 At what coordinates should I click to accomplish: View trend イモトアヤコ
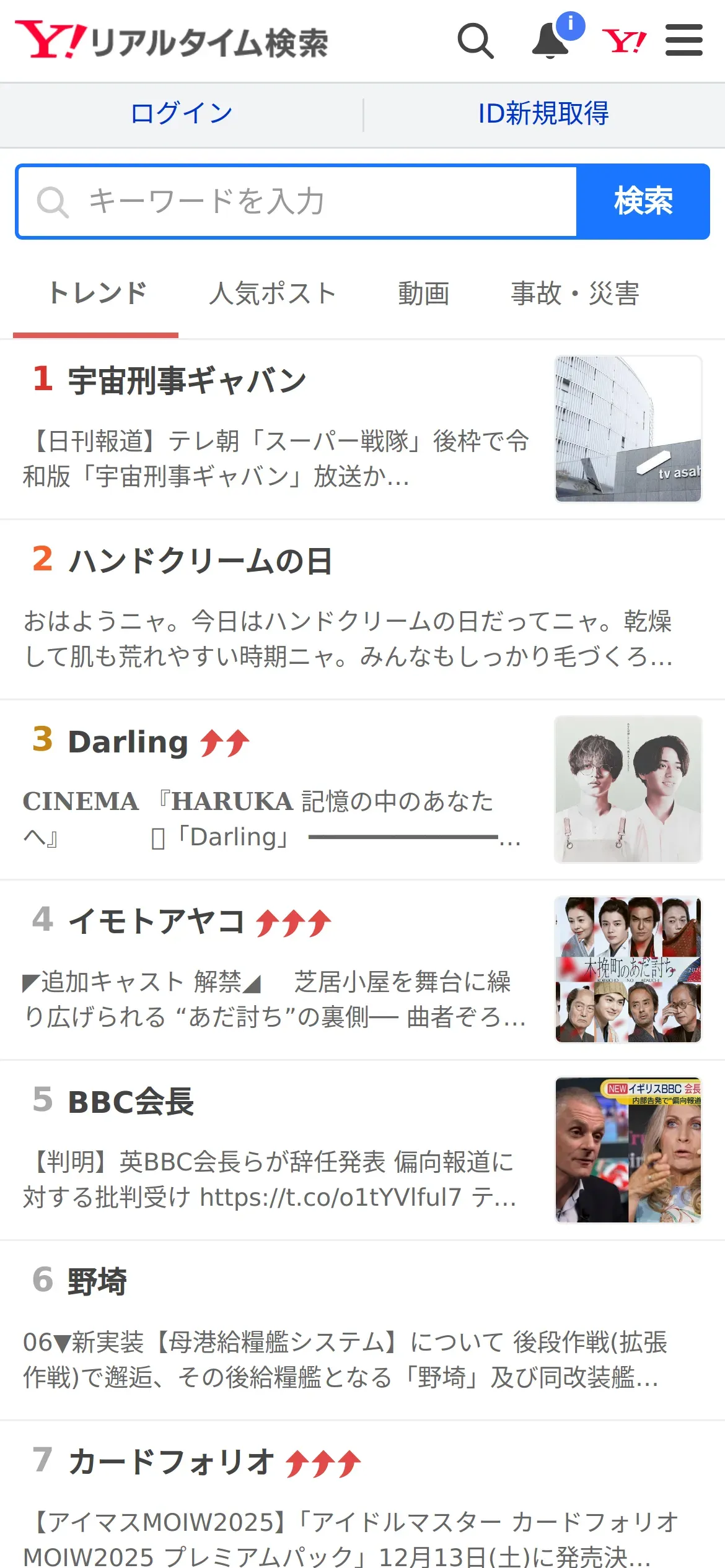pos(156,921)
